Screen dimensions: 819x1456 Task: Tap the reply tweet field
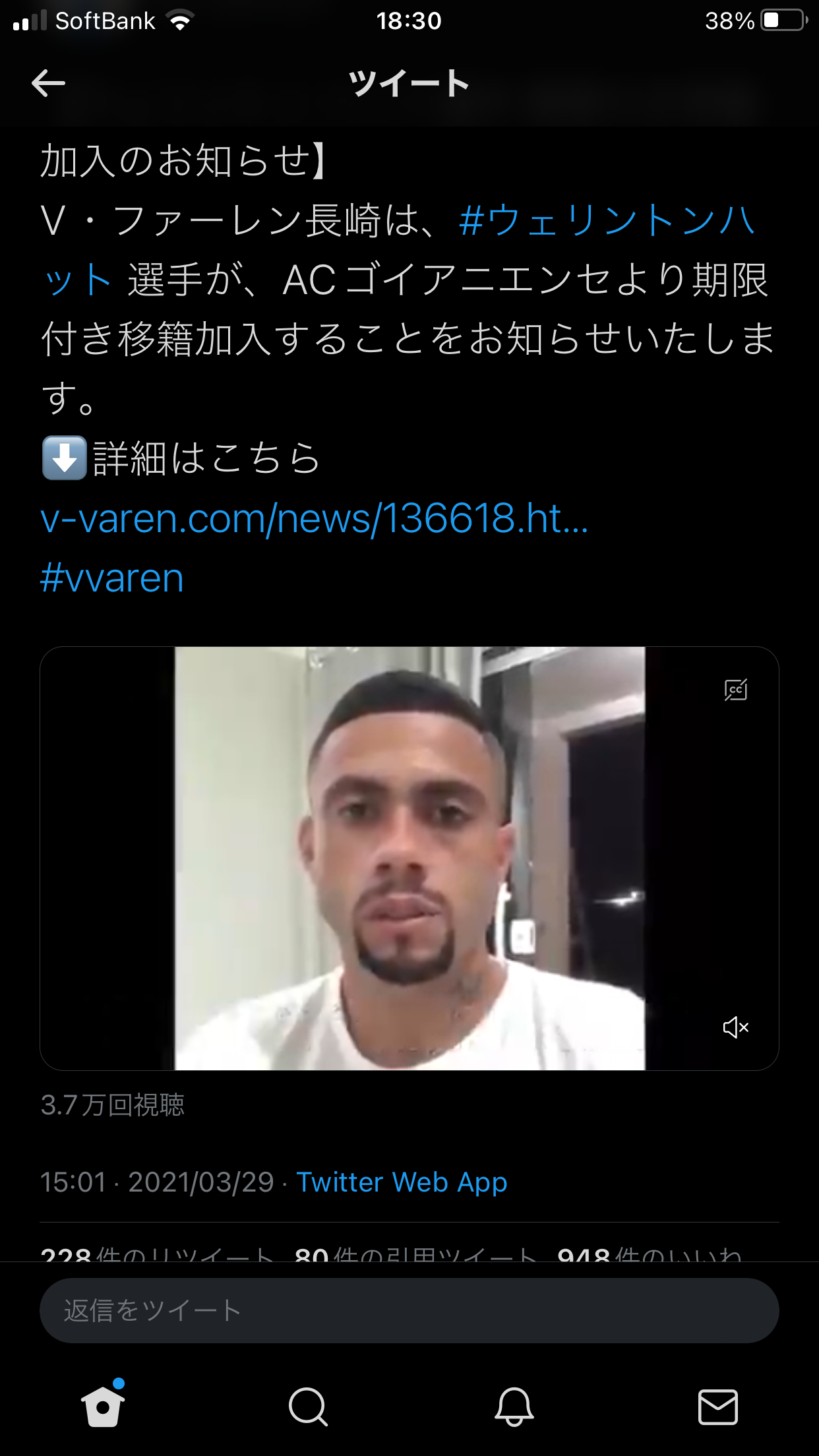point(409,1310)
